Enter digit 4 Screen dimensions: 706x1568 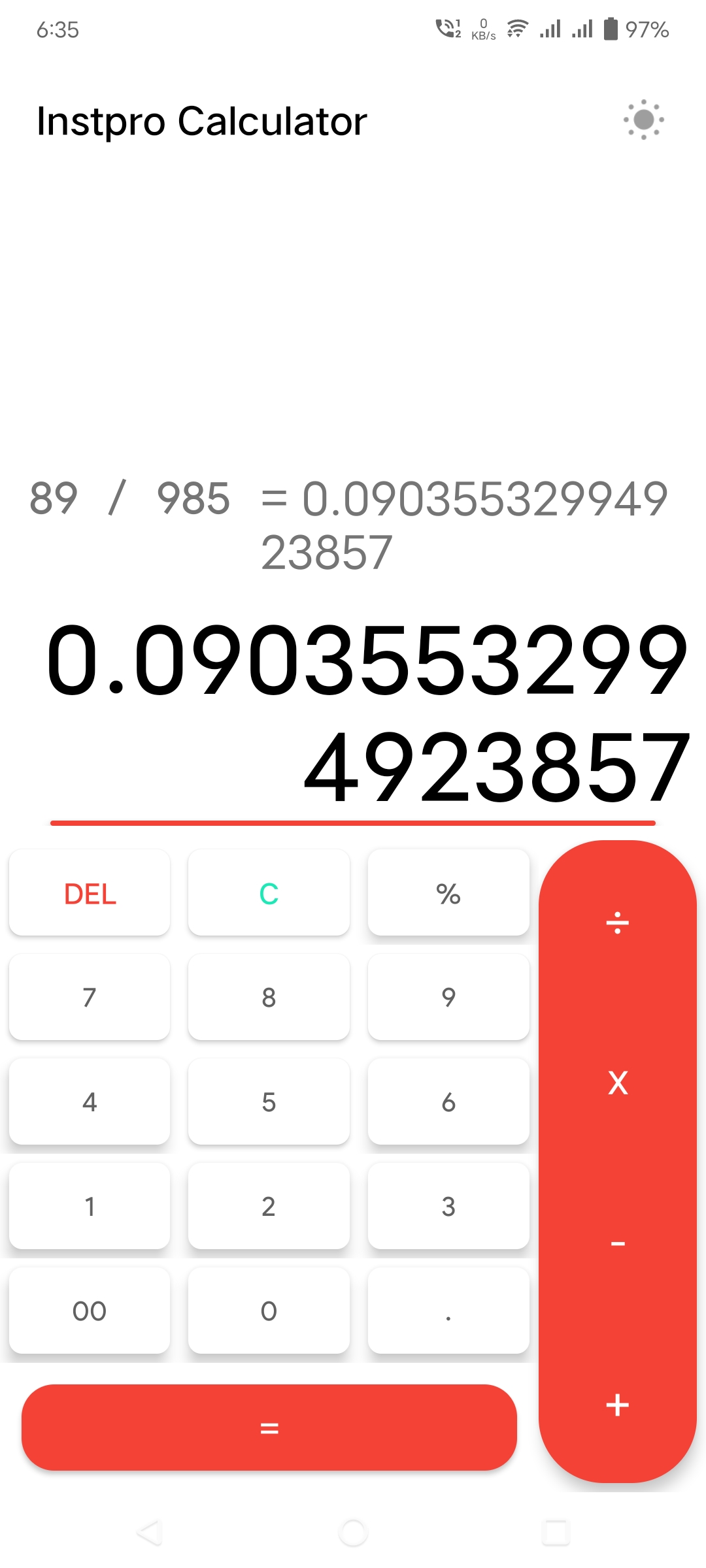(x=90, y=1102)
